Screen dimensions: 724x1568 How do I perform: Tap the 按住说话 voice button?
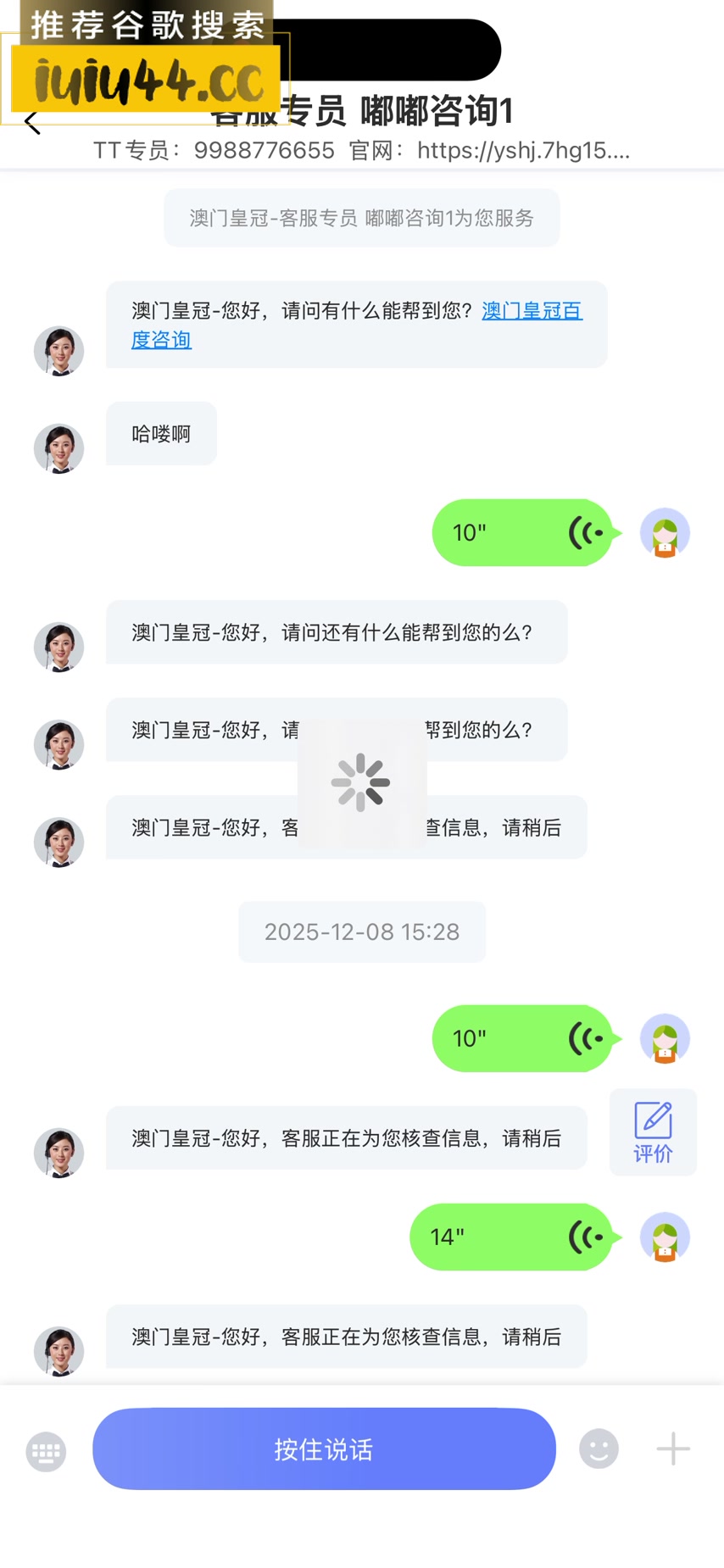point(324,1448)
